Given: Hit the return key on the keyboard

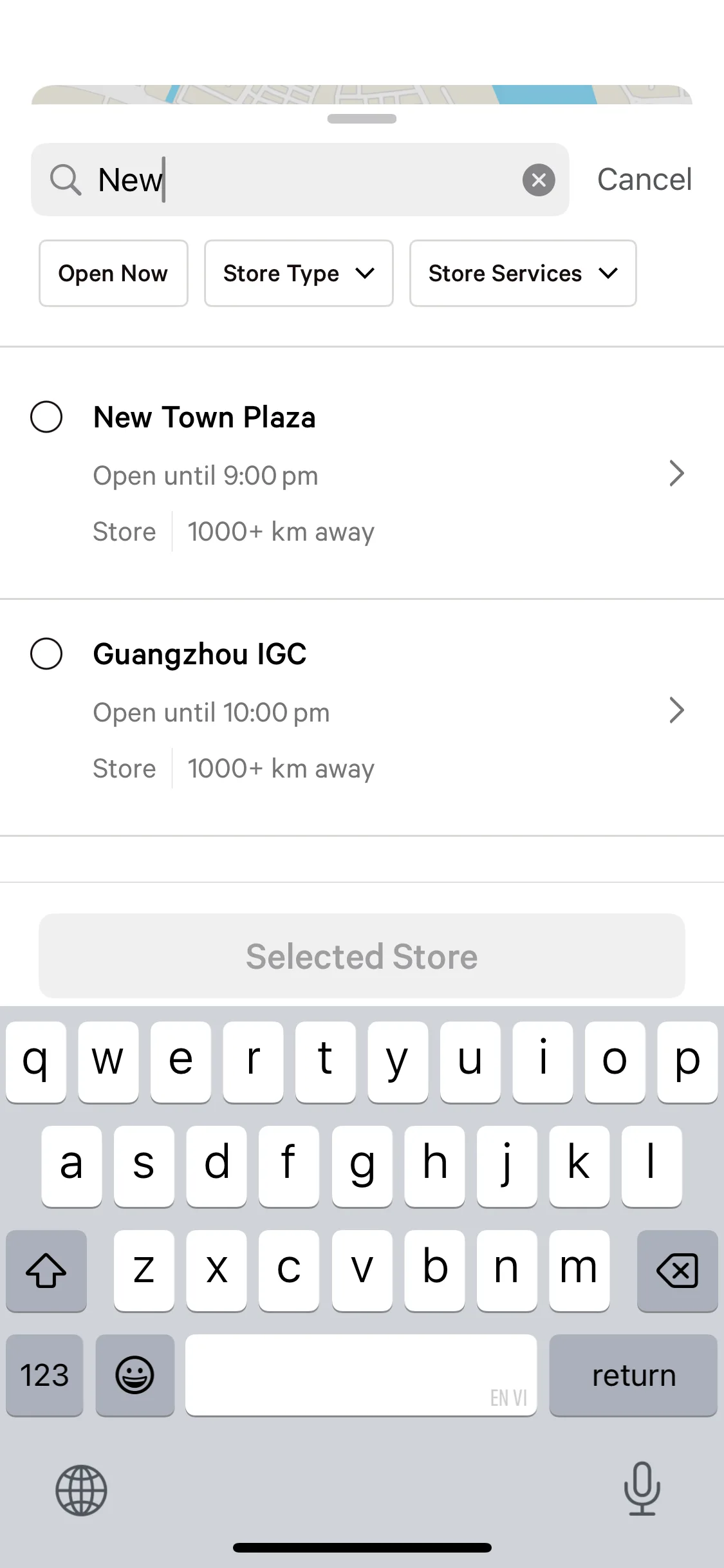Looking at the screenshot, I should [633, 1375].
